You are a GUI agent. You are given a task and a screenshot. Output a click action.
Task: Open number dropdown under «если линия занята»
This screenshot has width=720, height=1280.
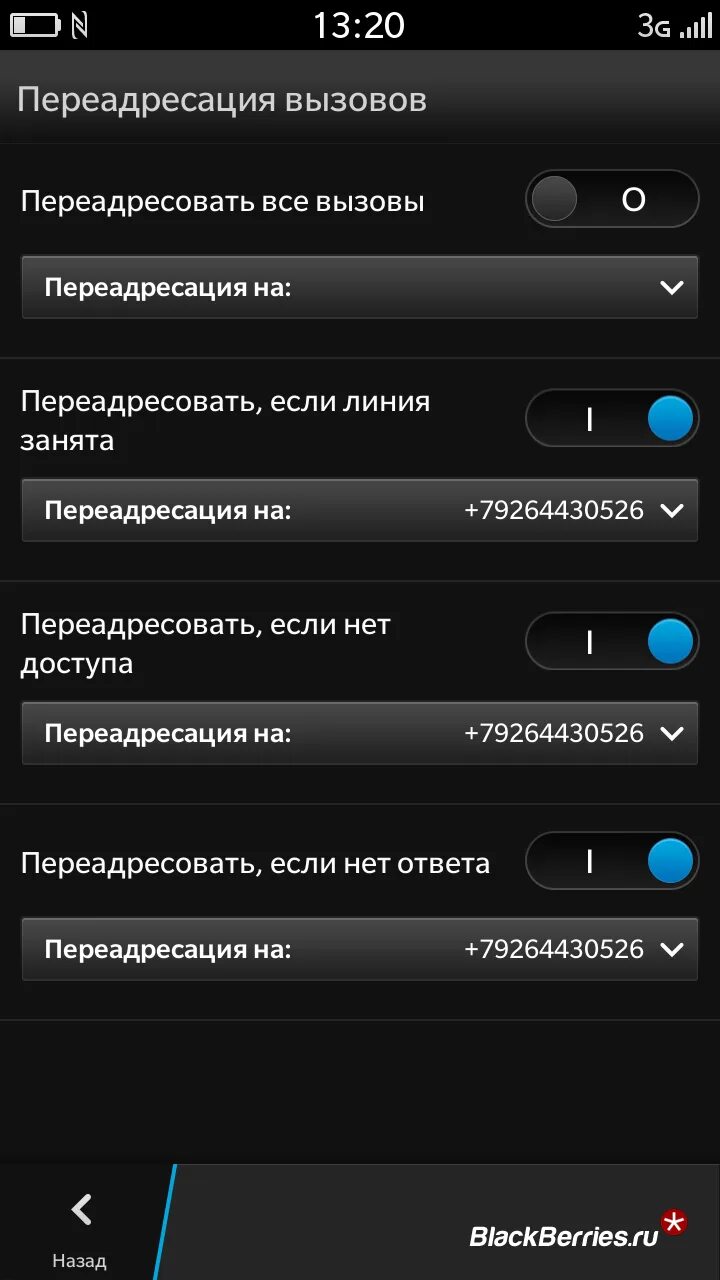pos(360,510)
